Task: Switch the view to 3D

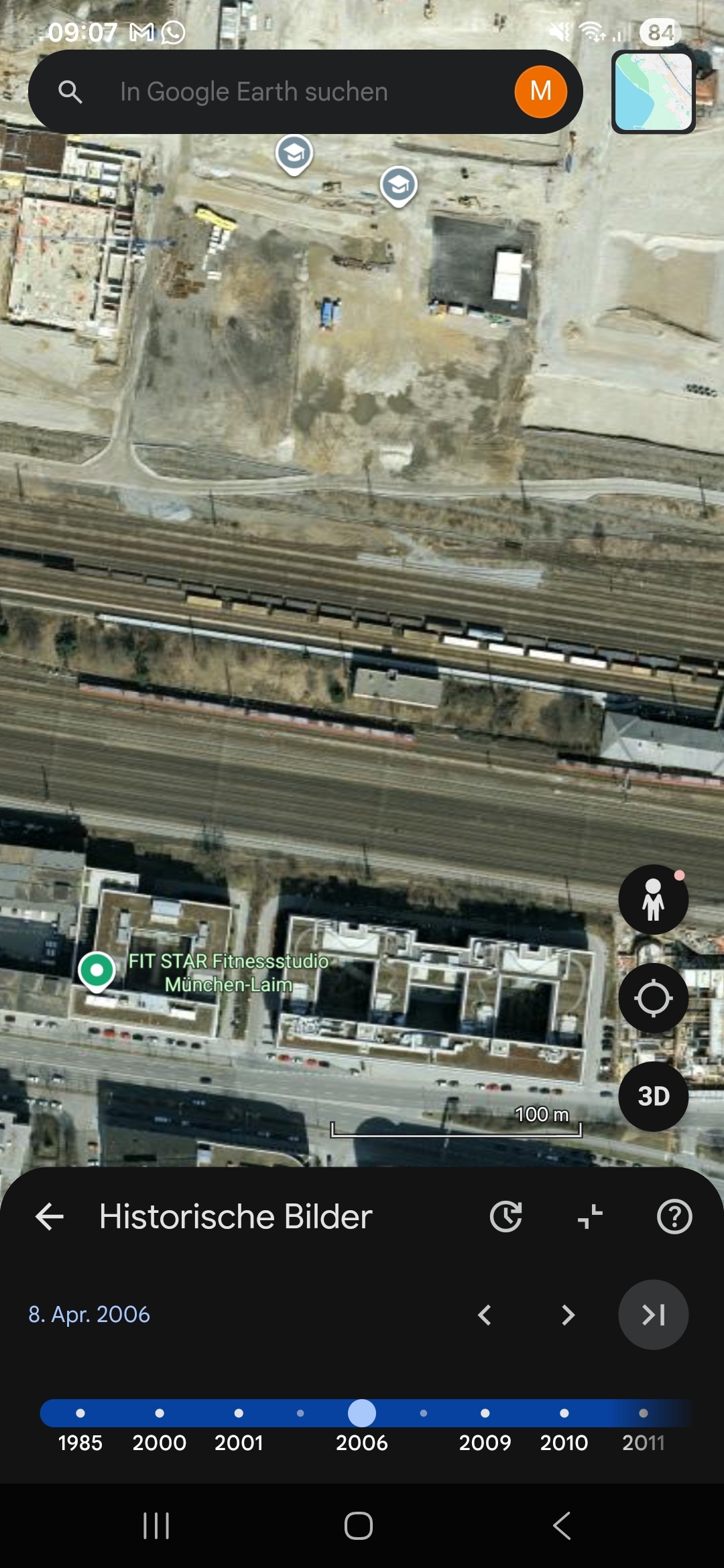Action: pos(653,1097)
